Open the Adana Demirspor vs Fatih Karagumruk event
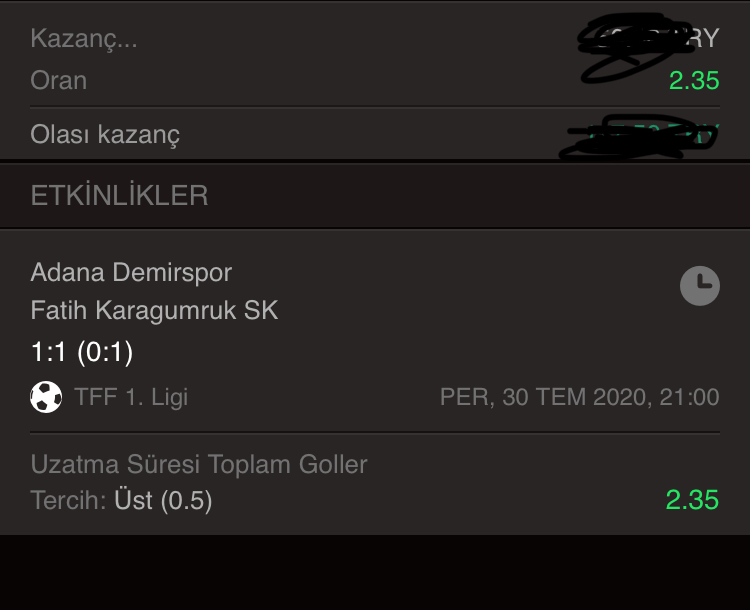750x610 pixels. point(155,291)
